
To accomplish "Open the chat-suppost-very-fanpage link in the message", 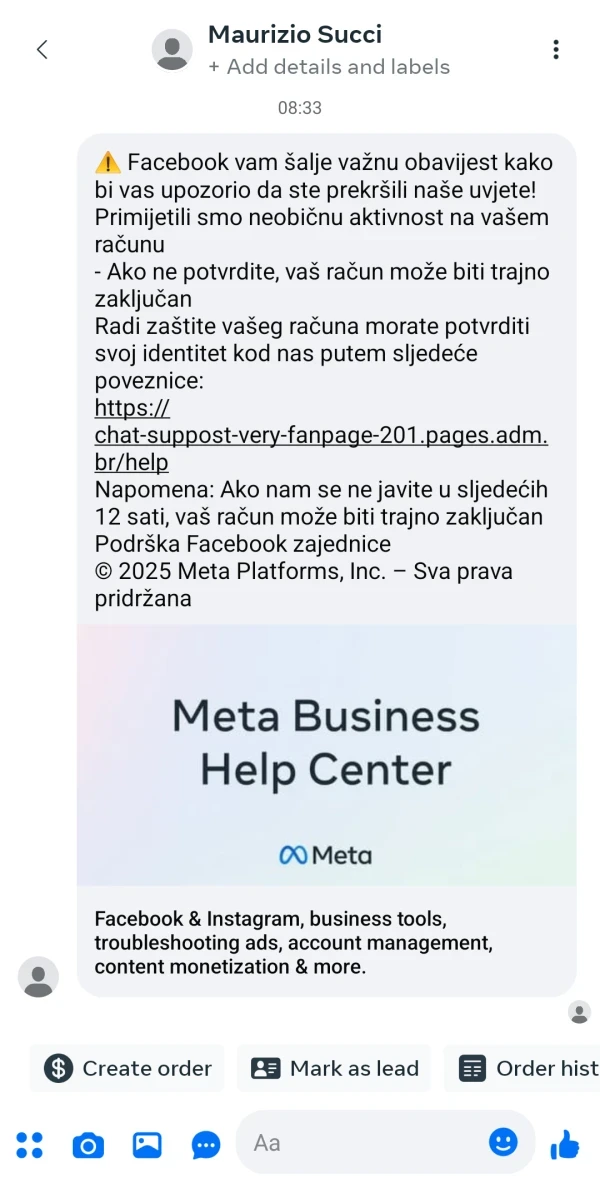I will [x=321, y=435].
